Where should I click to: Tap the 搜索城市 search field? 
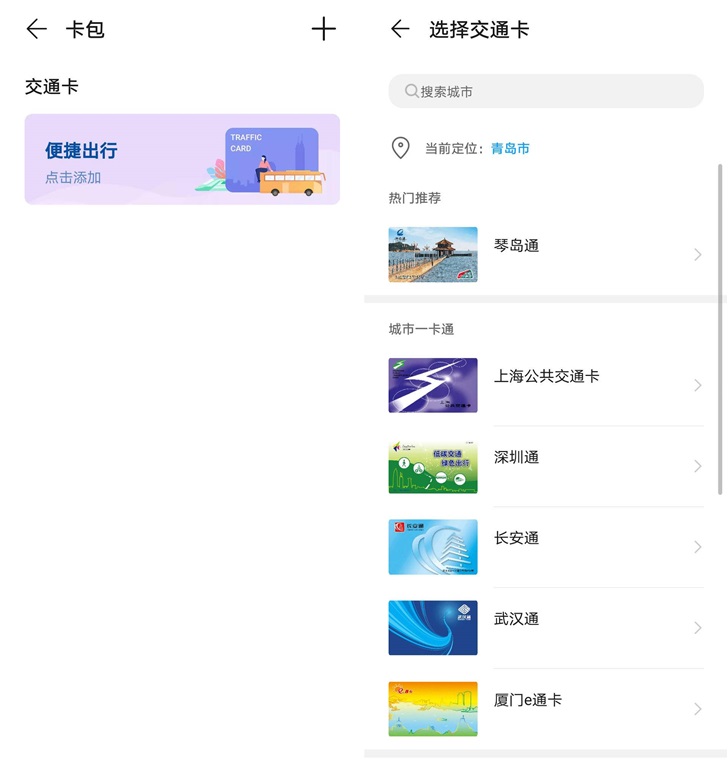(546, 91)
